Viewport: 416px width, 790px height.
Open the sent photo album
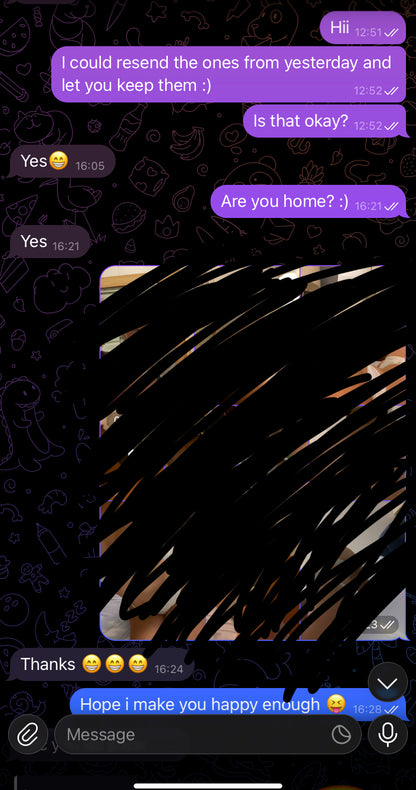[x=253, y=452]
